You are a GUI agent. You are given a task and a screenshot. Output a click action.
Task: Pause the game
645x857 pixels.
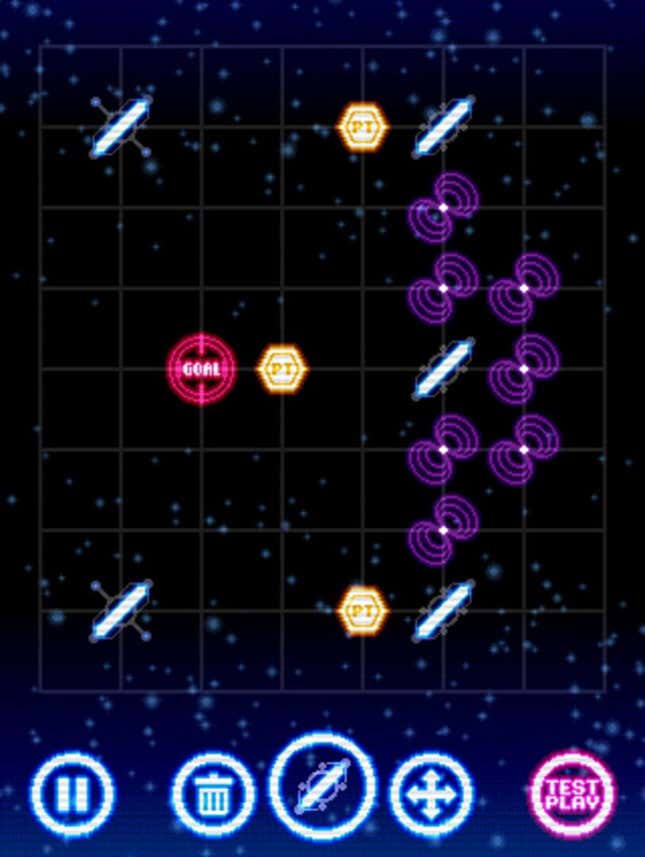[x=71, y=794]
